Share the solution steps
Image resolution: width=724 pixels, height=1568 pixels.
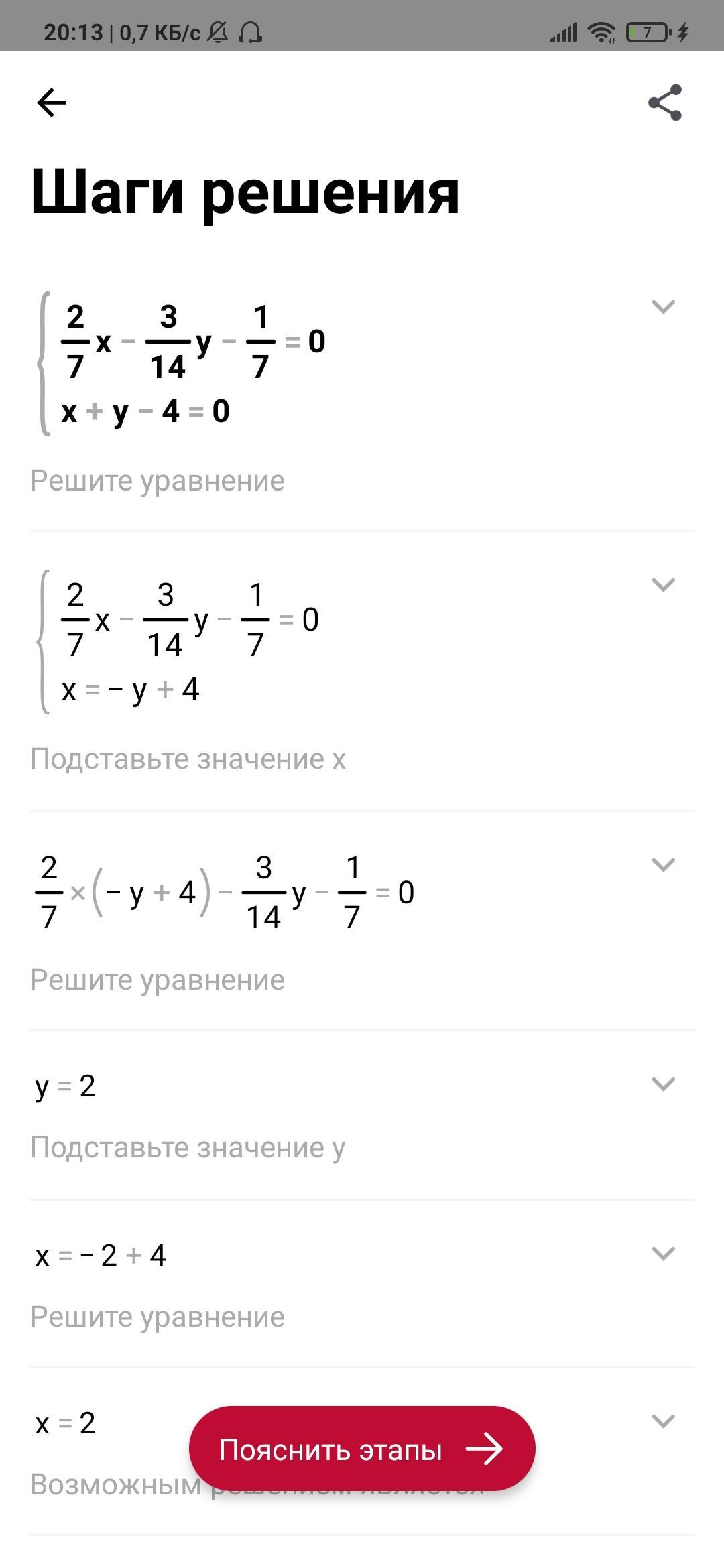(665, 103)
